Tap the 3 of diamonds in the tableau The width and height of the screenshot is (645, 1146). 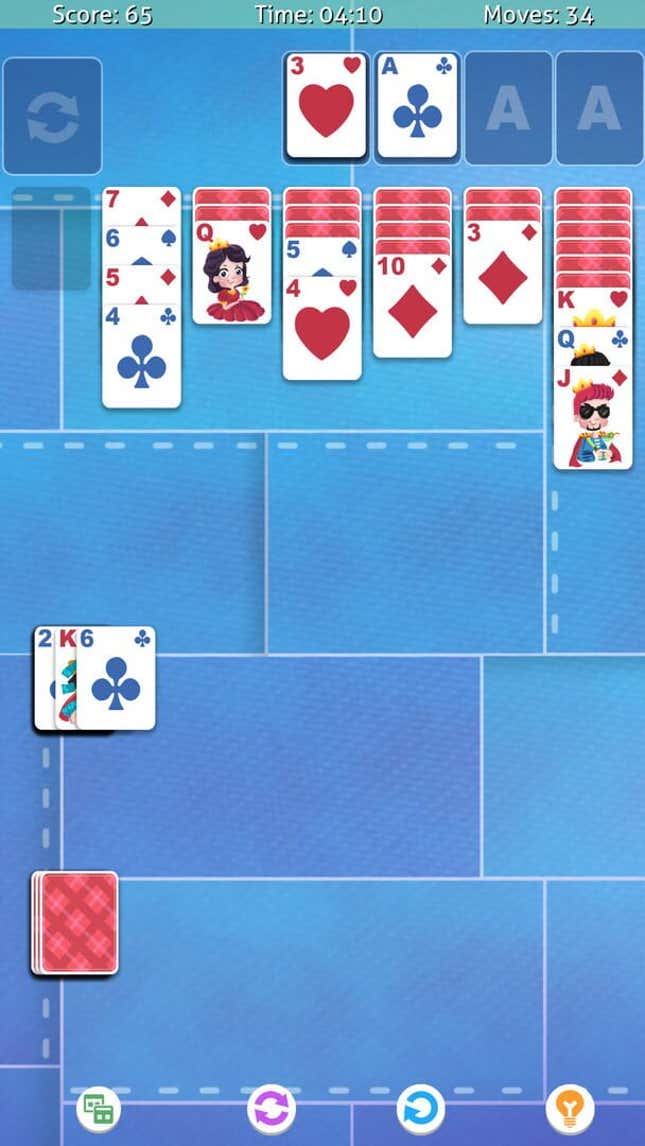click(503, 272)
